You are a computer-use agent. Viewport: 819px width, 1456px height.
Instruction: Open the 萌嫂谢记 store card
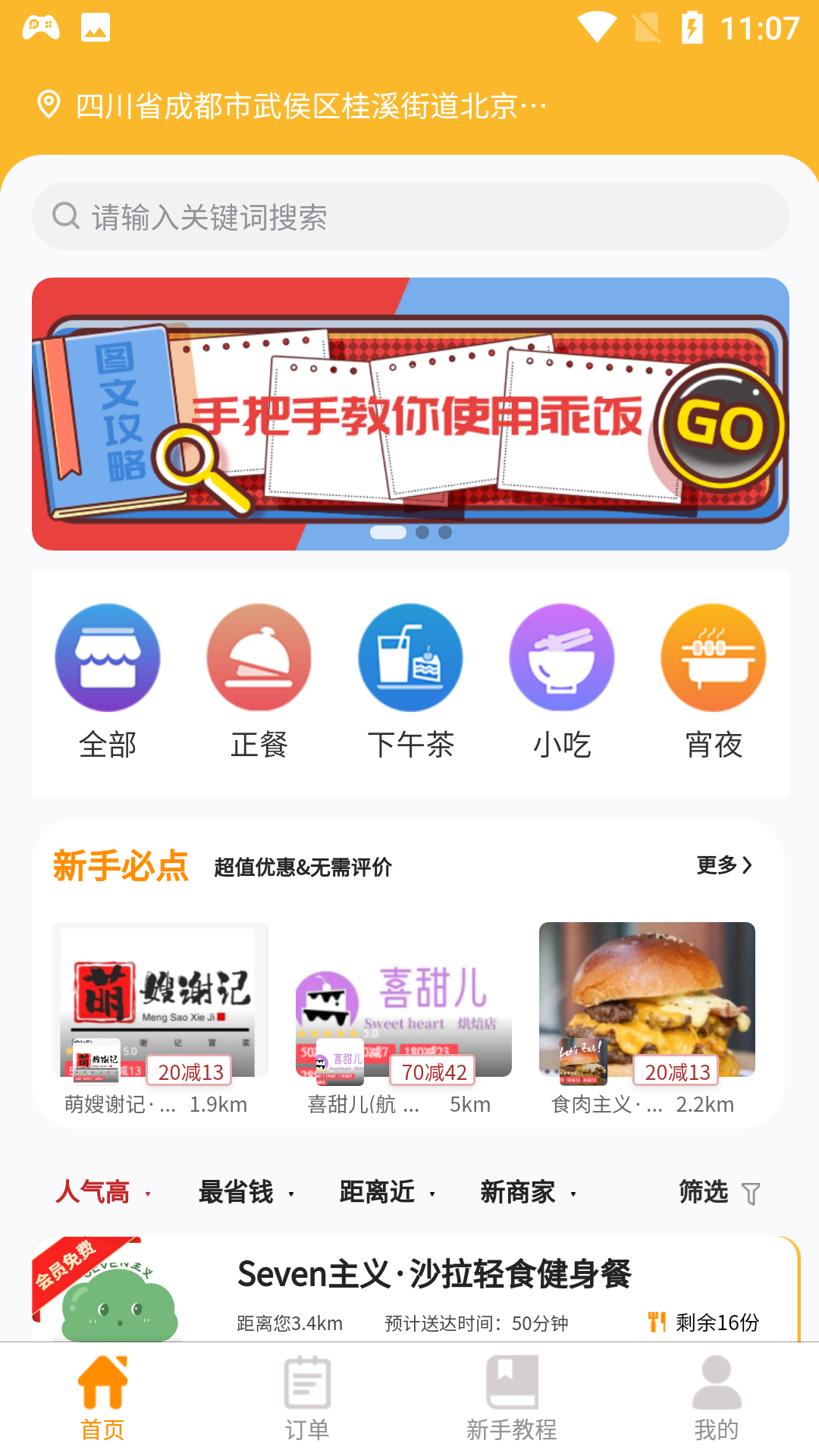160,1018
